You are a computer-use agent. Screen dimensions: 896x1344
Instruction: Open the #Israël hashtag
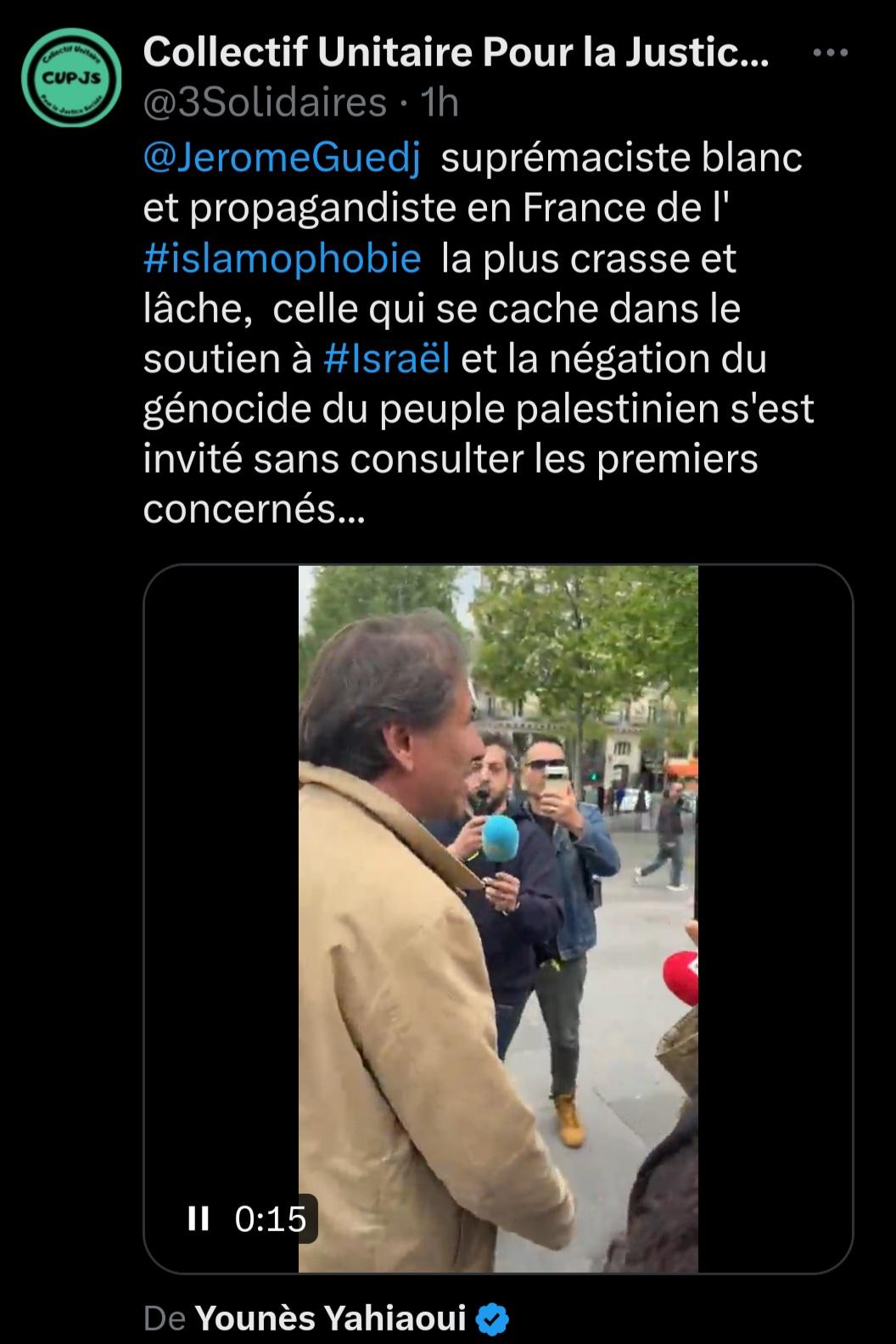(387, 359)
